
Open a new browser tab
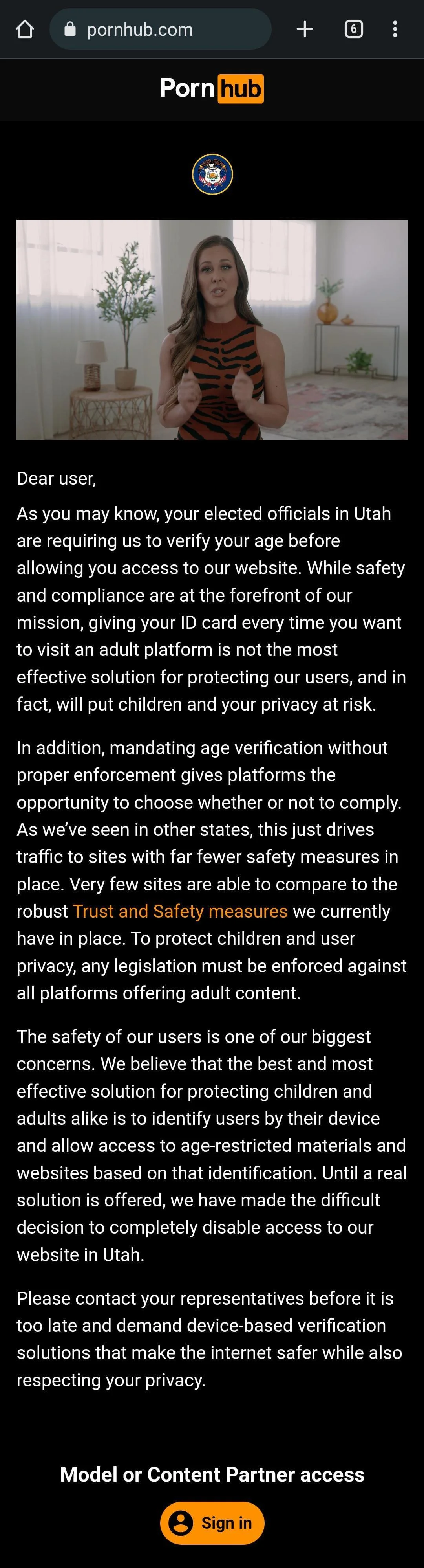(x=305, y=29)
